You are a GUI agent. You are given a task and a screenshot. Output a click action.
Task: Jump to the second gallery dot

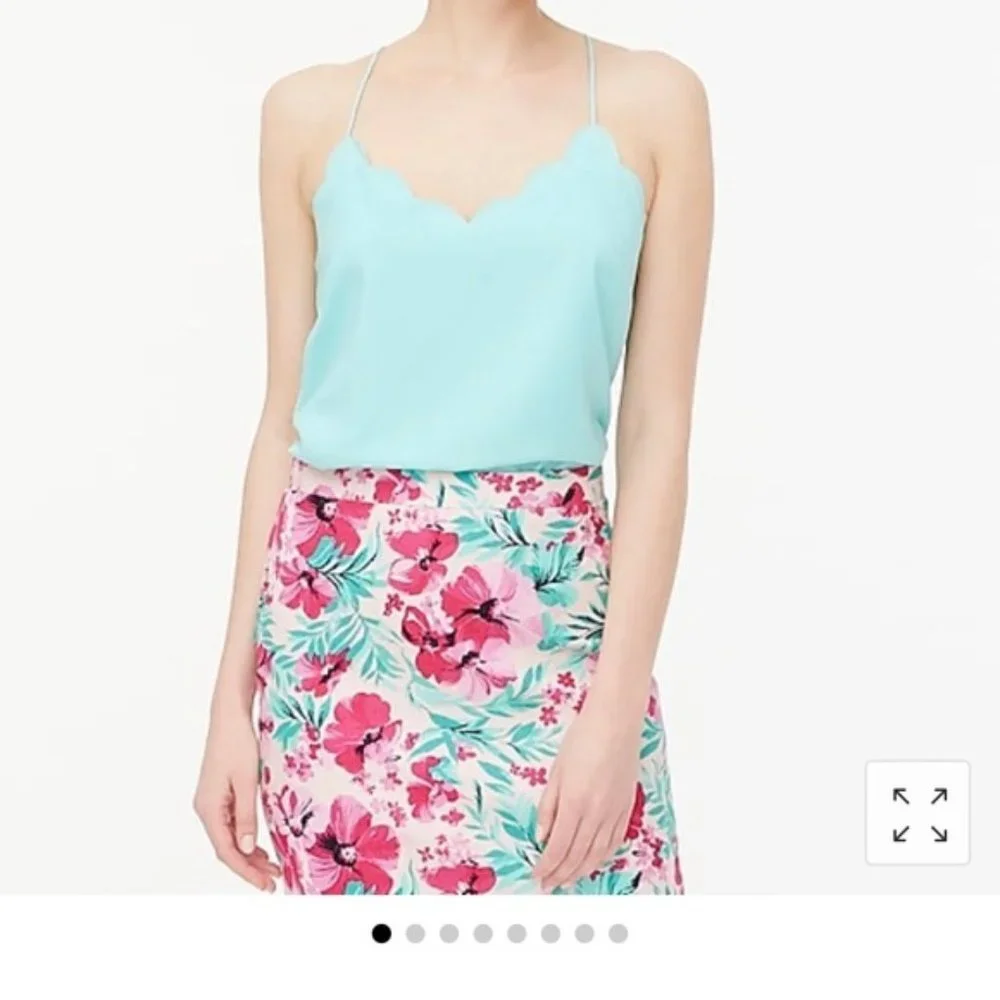pyautogui.click(x=415, y=934)
